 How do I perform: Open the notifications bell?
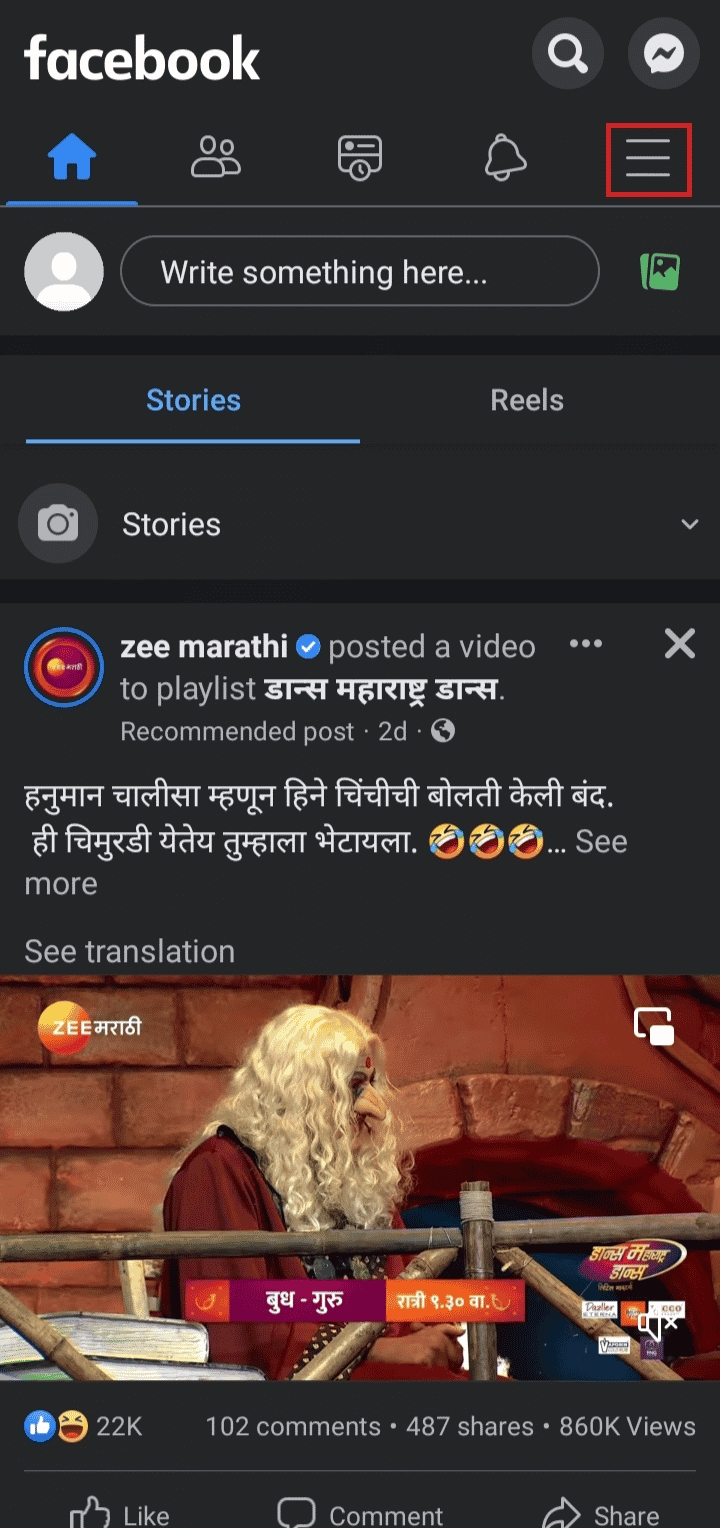pyautogui.click(x=505, y=159)
